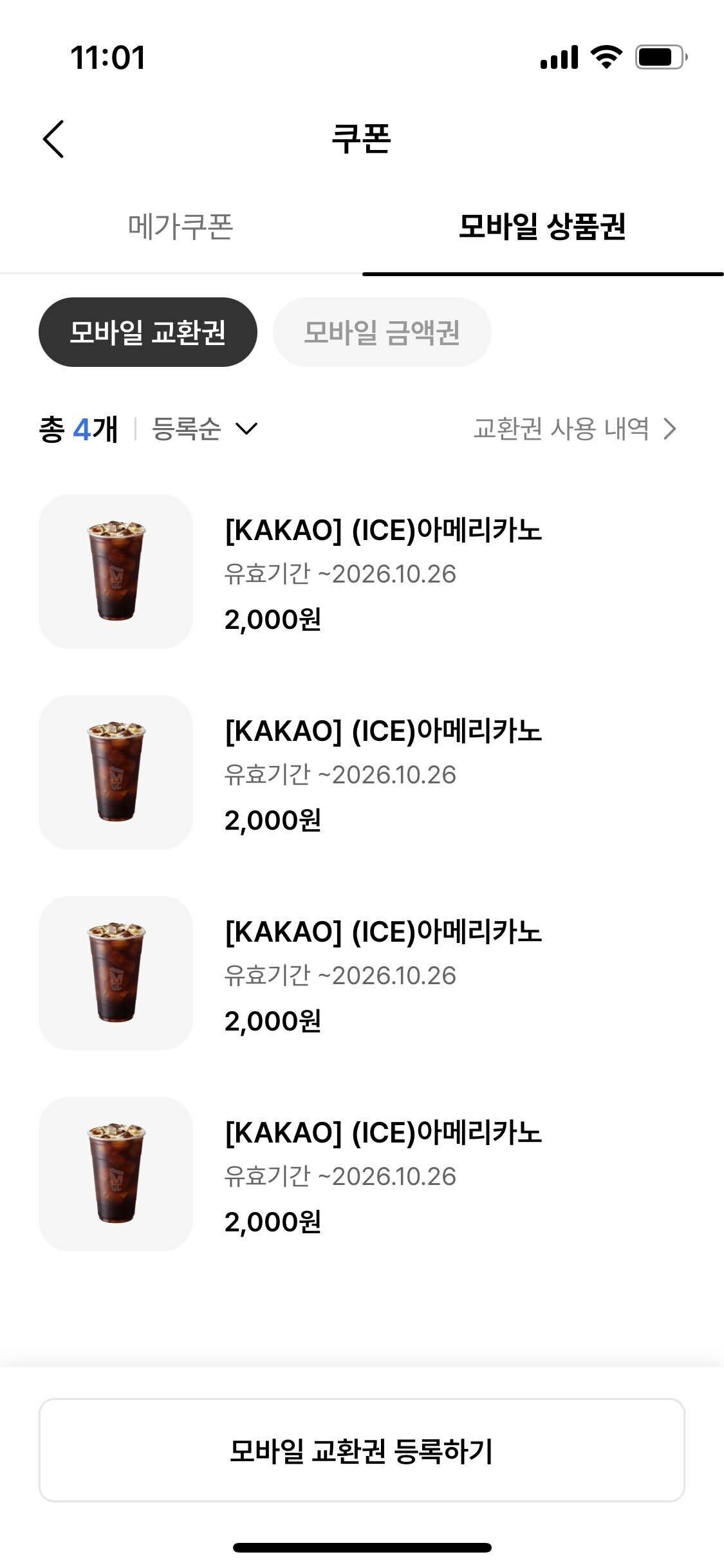This screenshot has width=724, height=1568.
Task: Switch filter to 모바일 금액권
Action: 382,332
